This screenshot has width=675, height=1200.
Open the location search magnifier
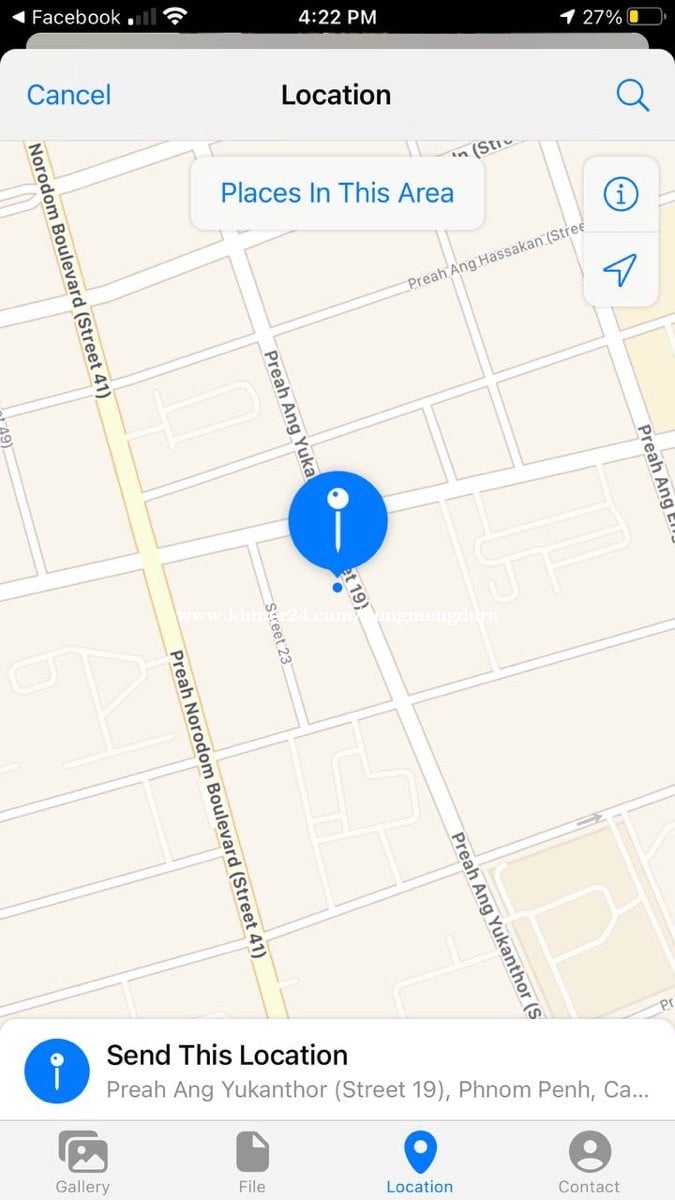coord(632,96)
